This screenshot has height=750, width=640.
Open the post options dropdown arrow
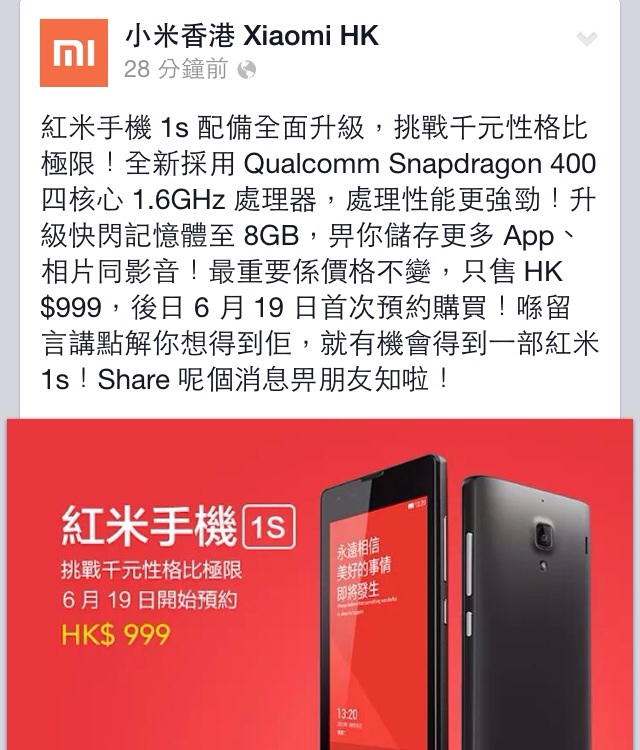pyautogui.click(x=588, y=40)
